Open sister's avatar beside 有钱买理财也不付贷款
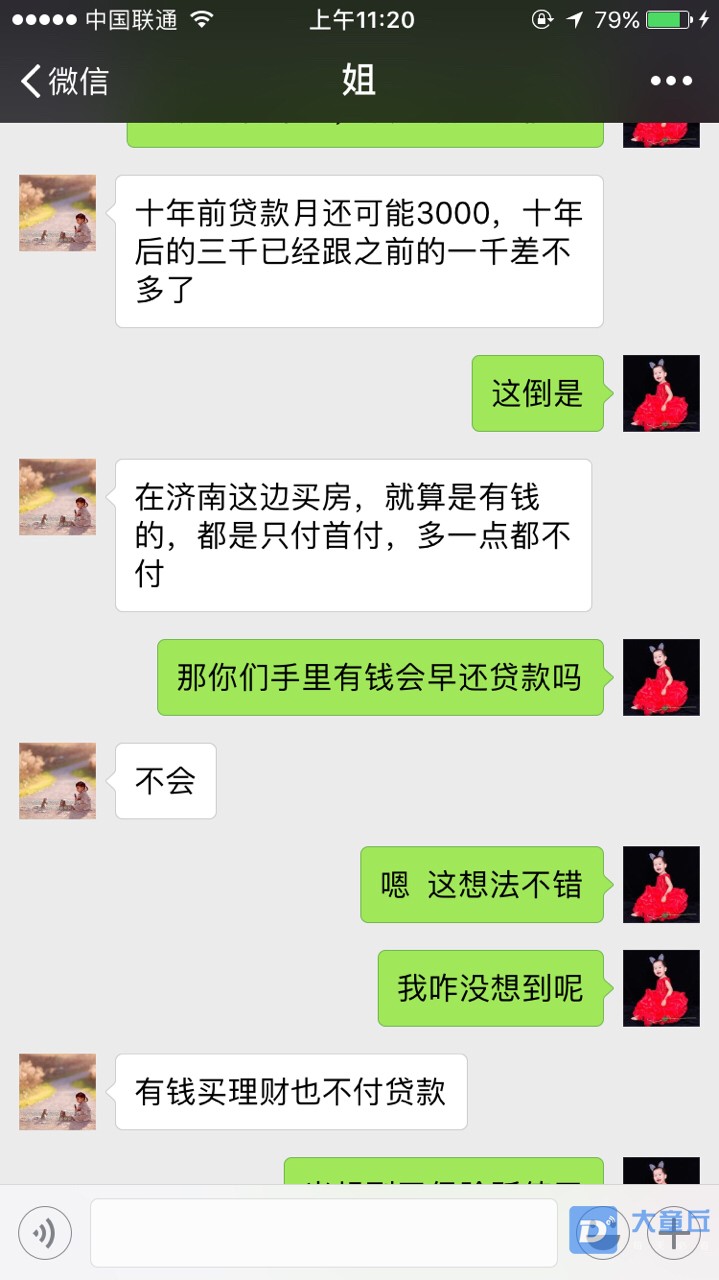This screenshot has width=719, height=1280. 57,1092
